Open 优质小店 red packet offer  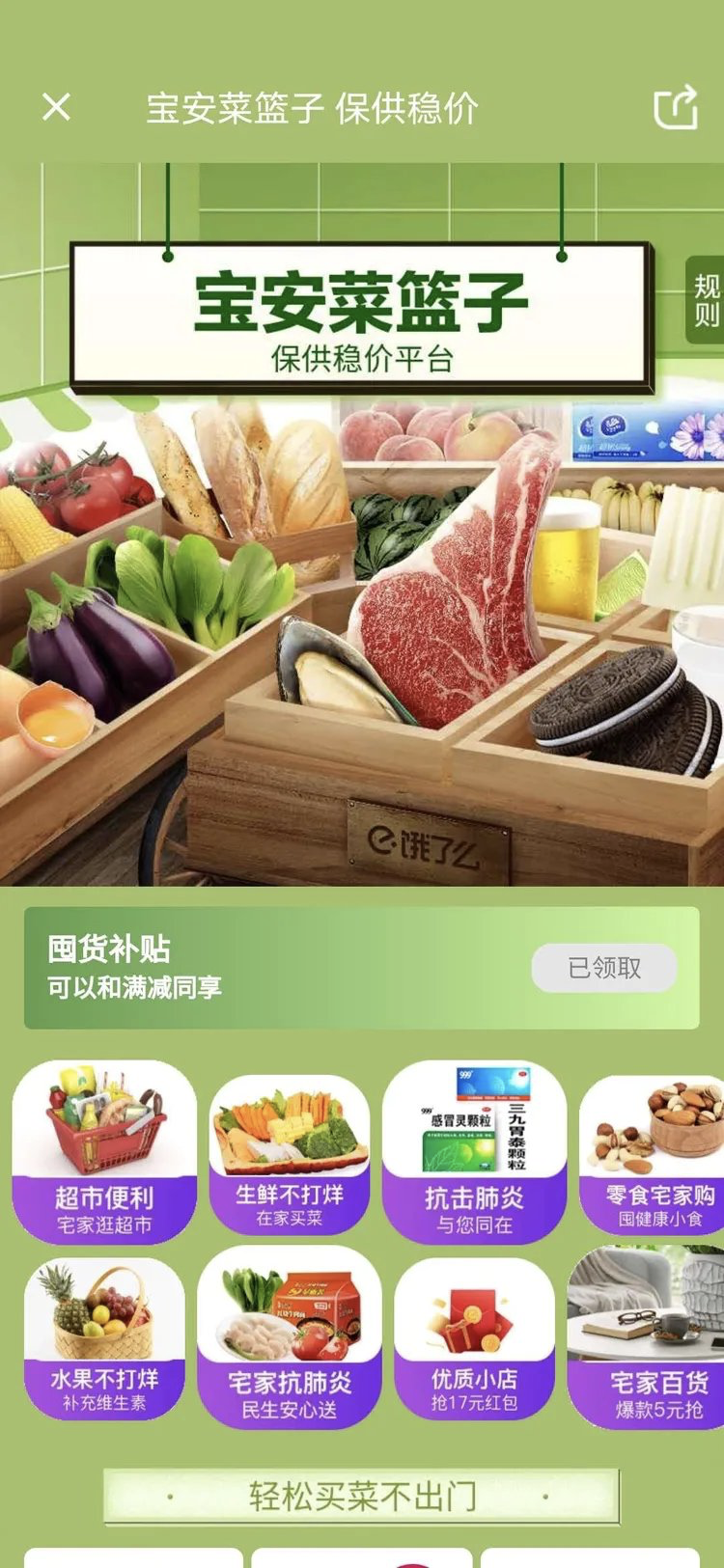pos(474,1338)
